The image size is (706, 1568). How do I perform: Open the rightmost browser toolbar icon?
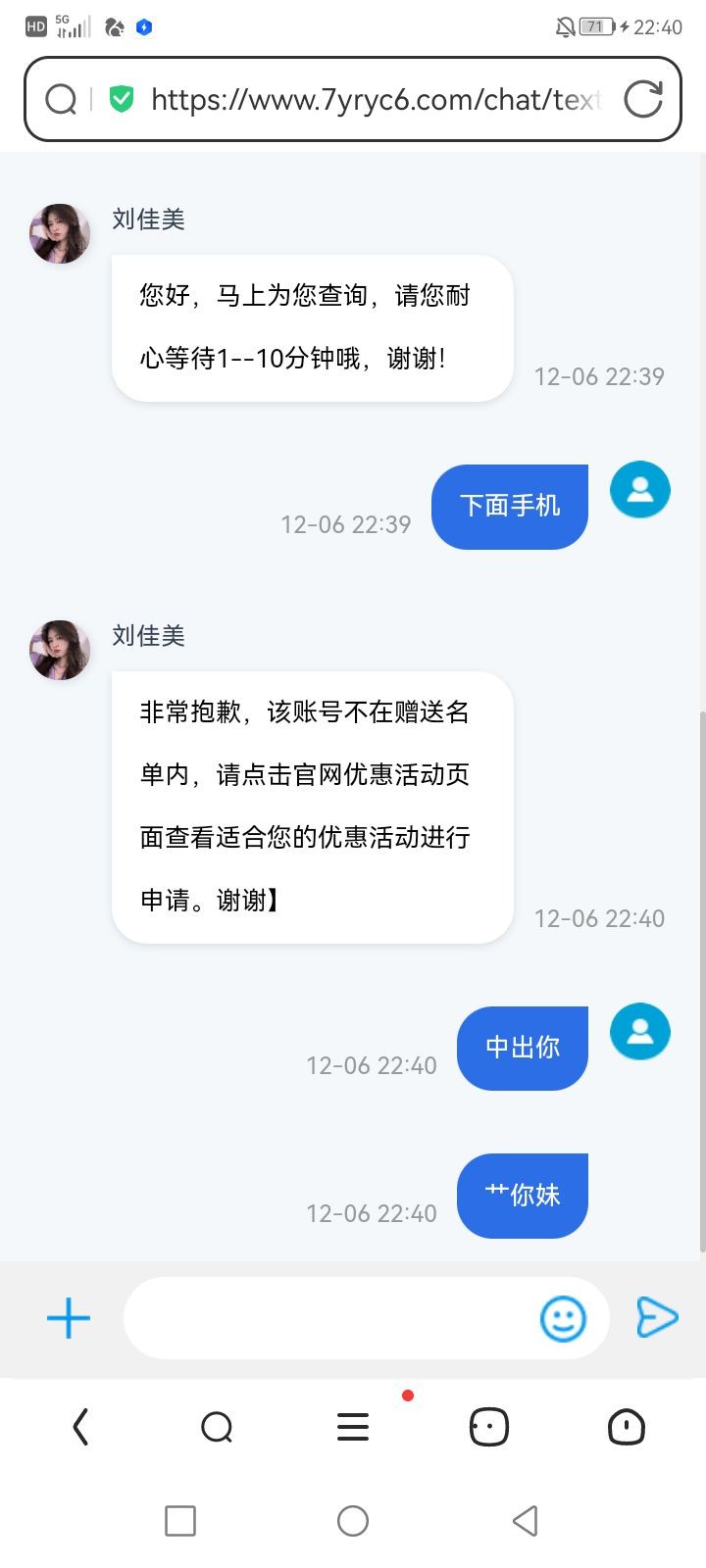[626, 1427]
